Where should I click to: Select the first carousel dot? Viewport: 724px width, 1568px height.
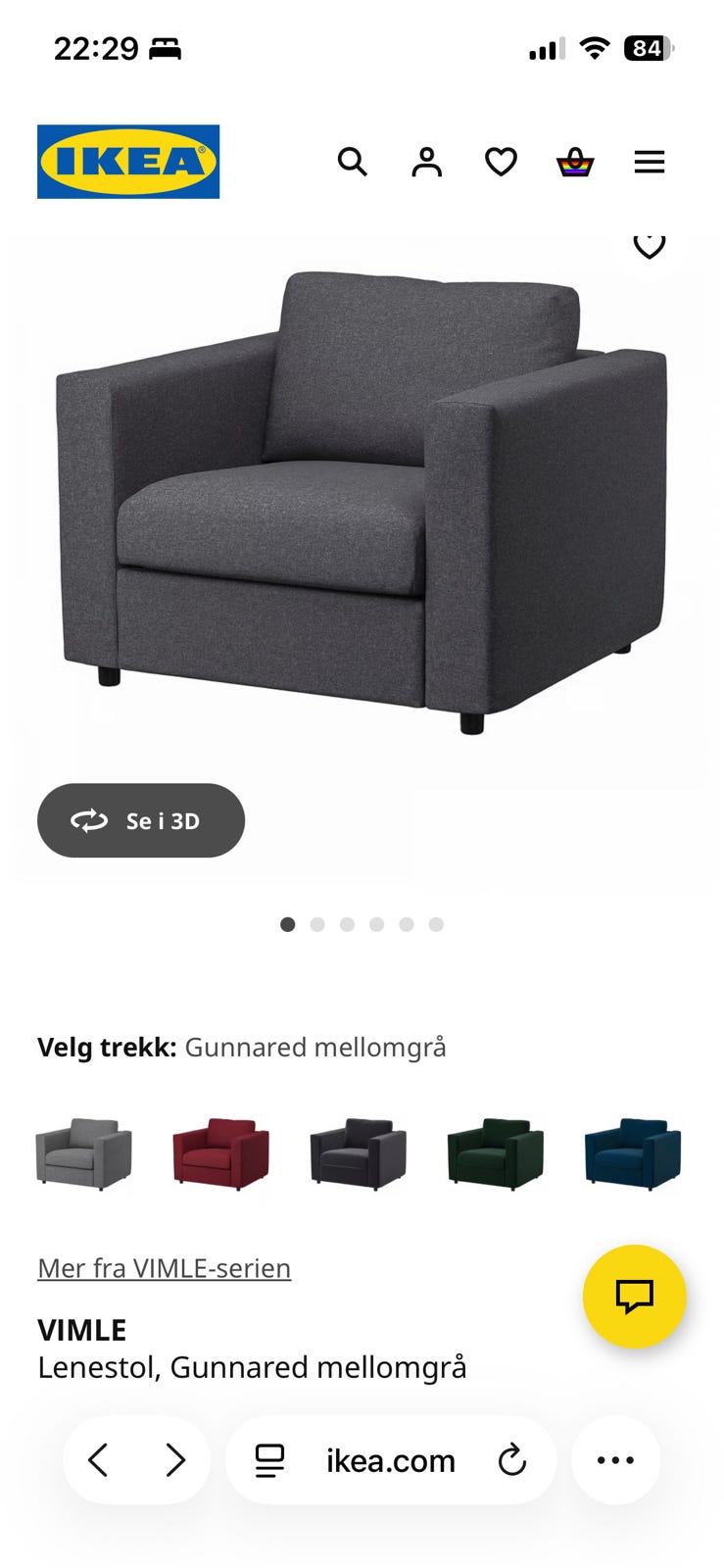288,924
